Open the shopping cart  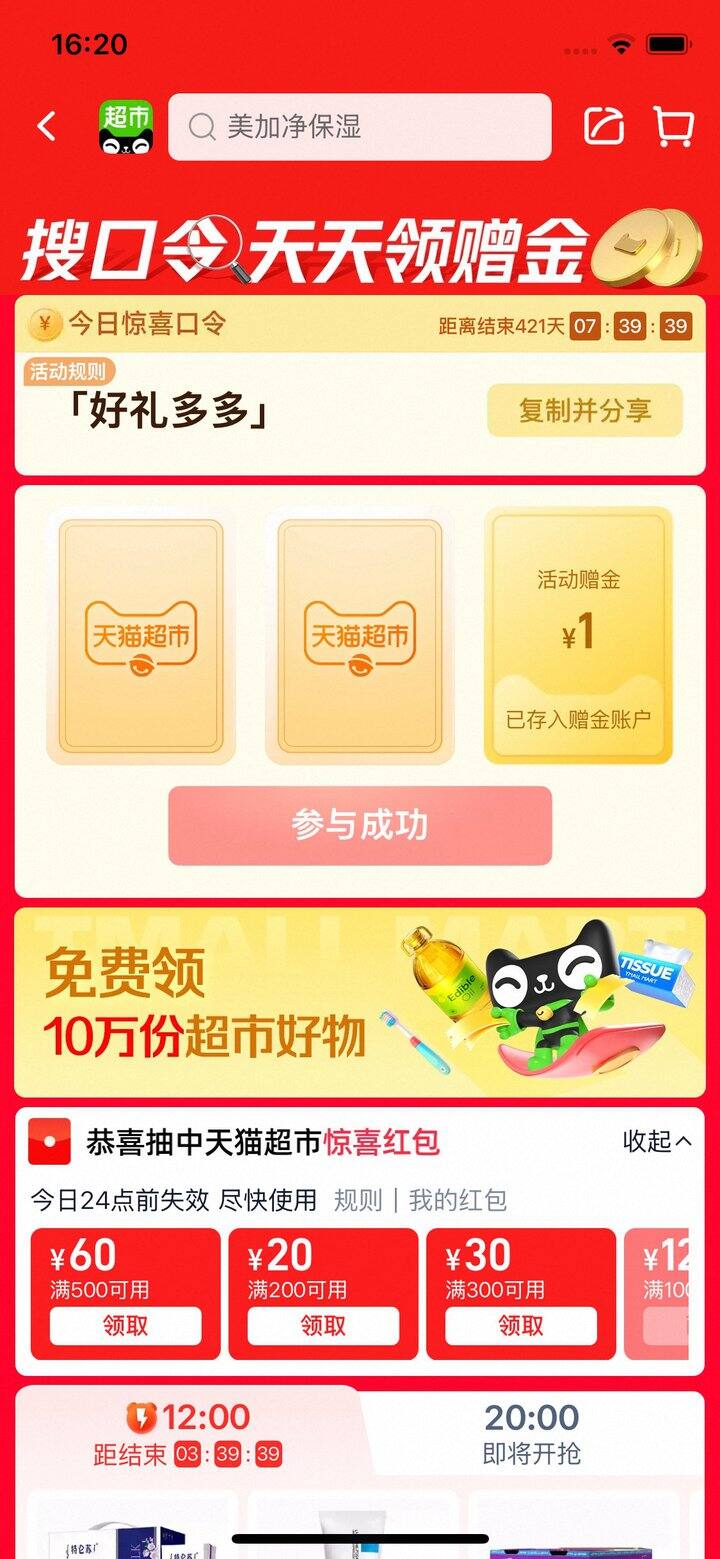(674, 126)
